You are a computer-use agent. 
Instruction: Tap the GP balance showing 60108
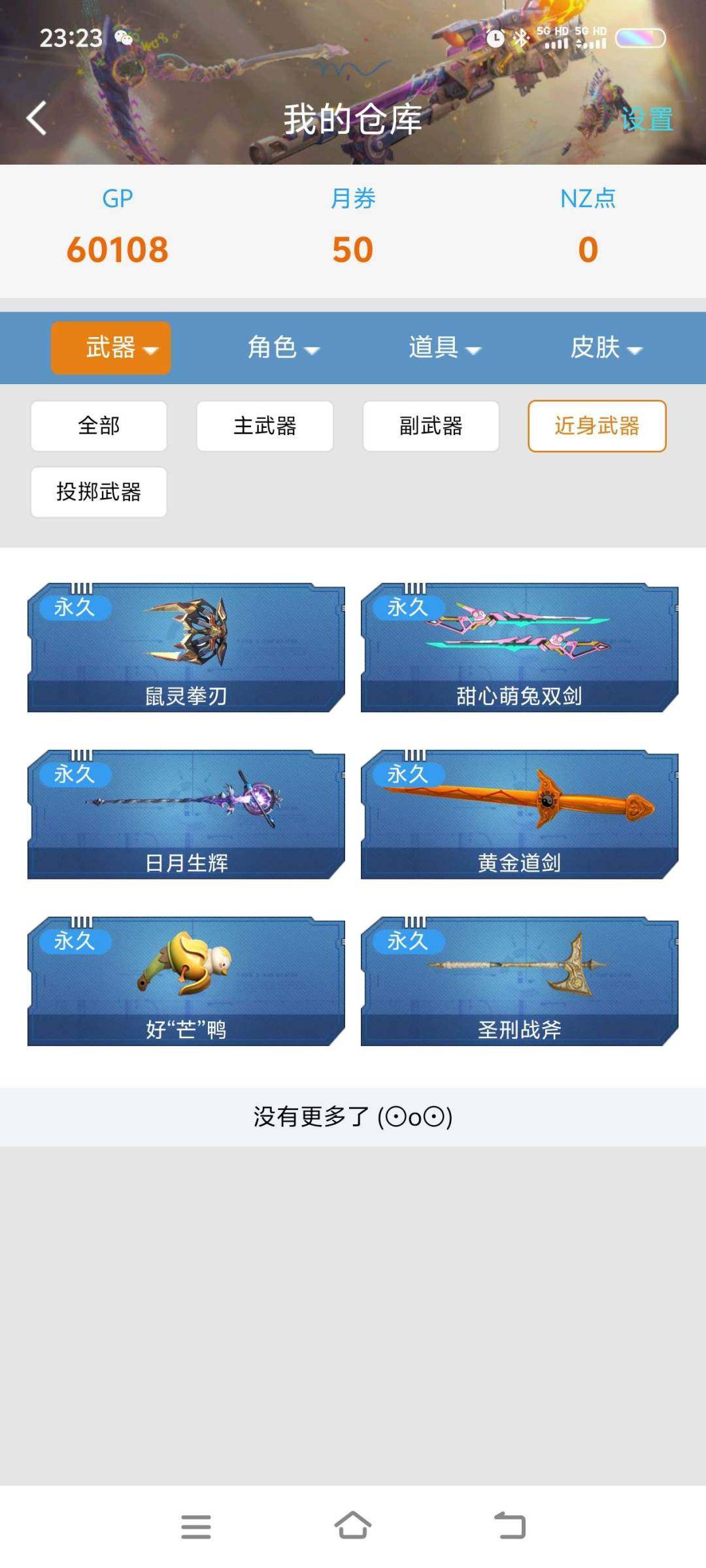point(117,248)
